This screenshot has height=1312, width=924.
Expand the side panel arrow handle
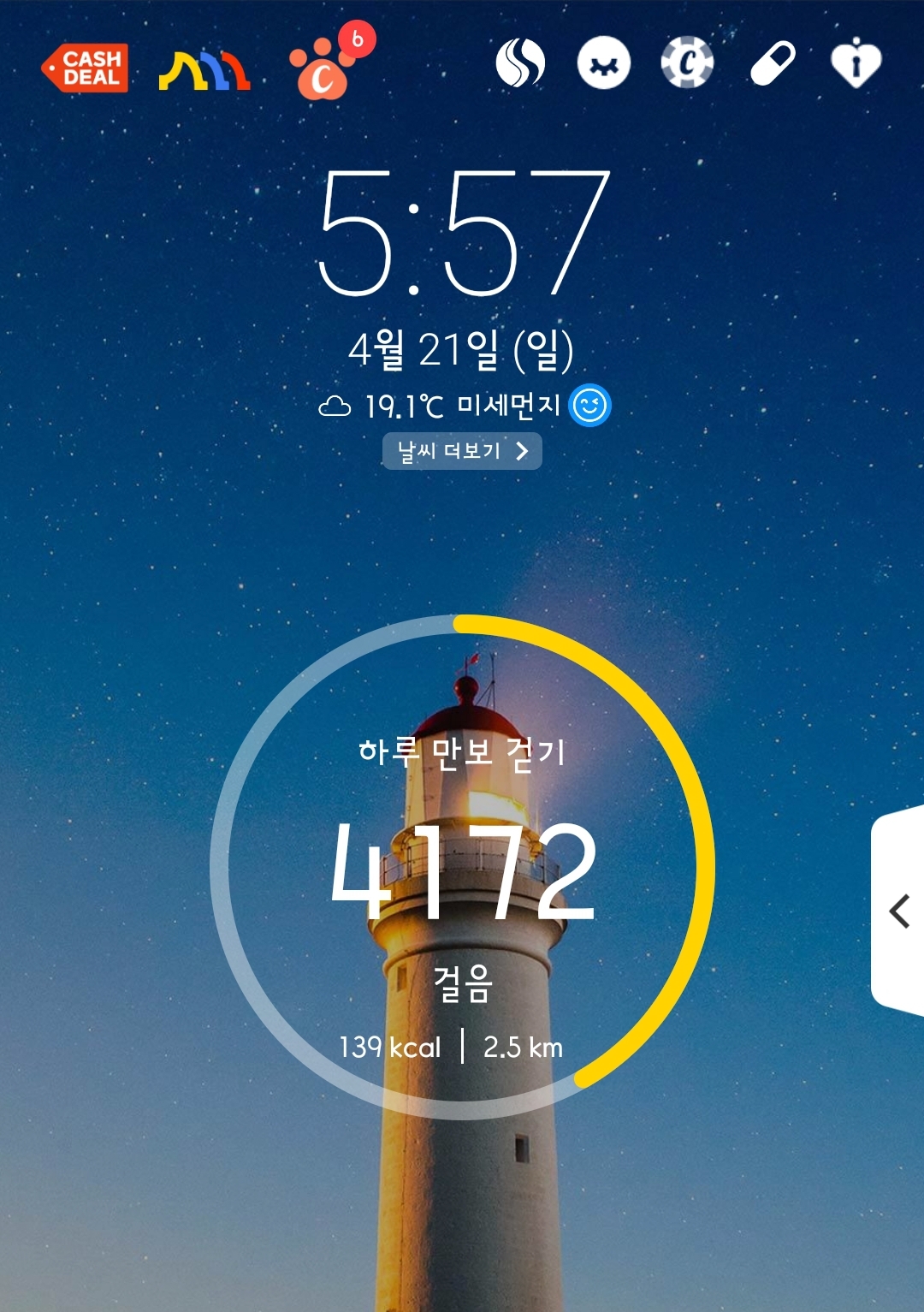coord(898,911)
